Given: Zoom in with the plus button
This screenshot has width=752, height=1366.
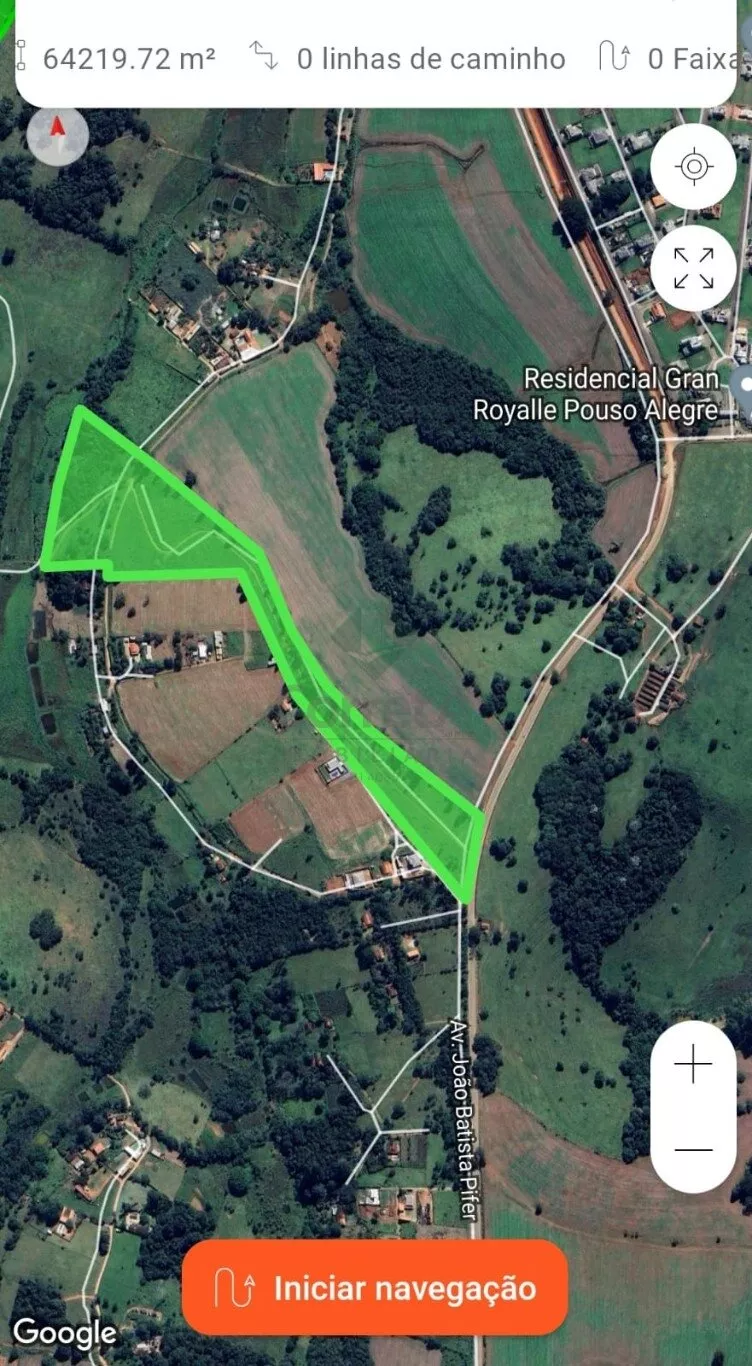Looking at the screenshot, I should (693, 1066).
